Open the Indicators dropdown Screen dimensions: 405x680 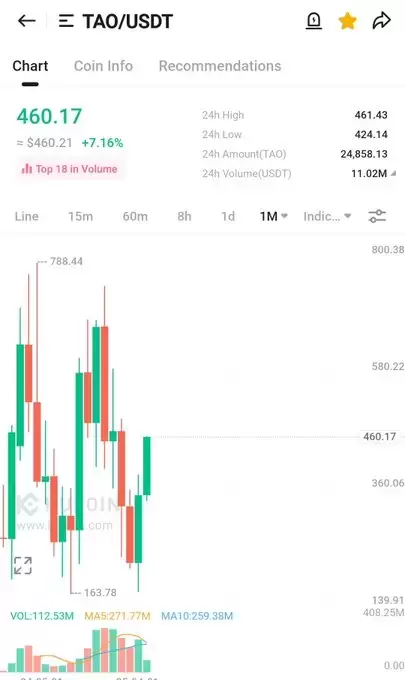[327, 216]
